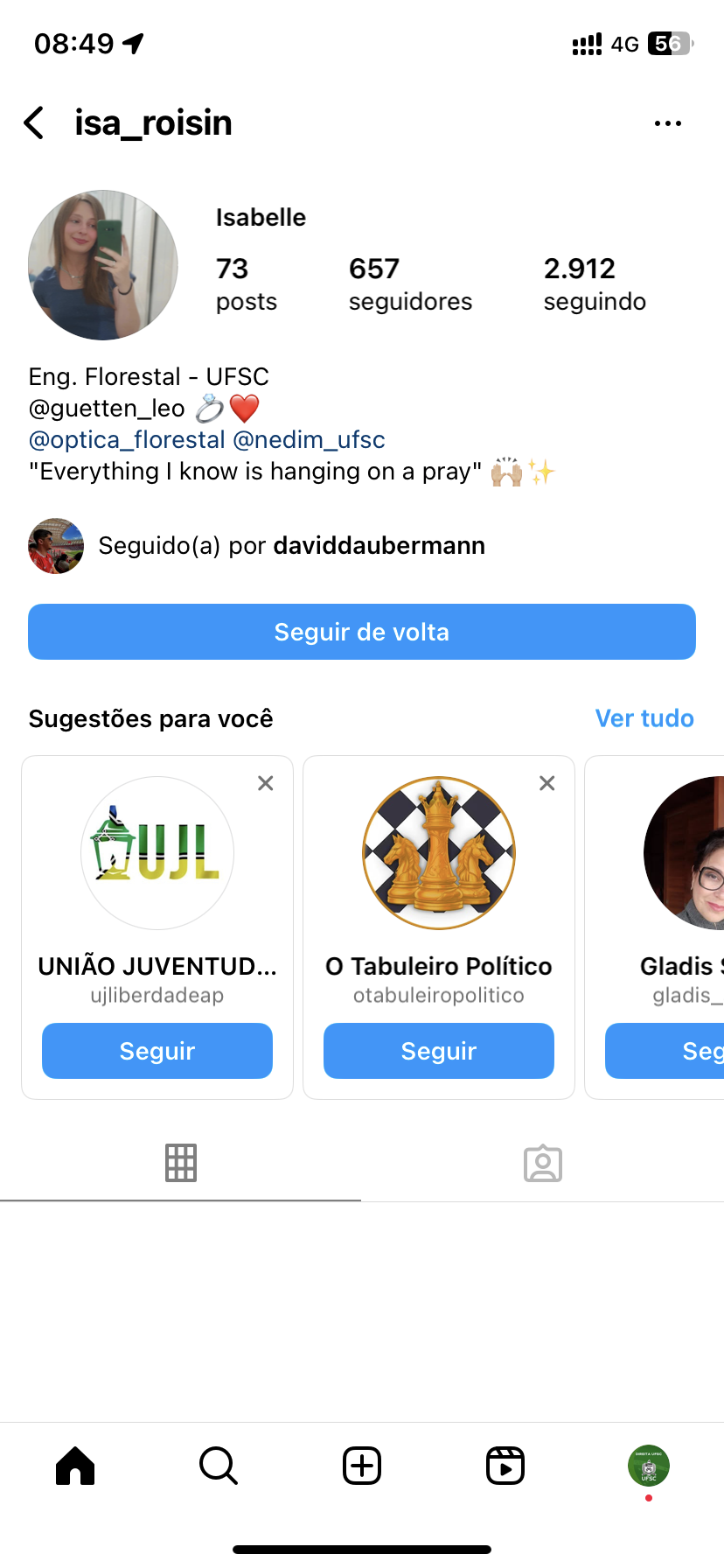724x1568 pixels.
Task: Switch to the tagged photos tab
Action: [543, 1163]
